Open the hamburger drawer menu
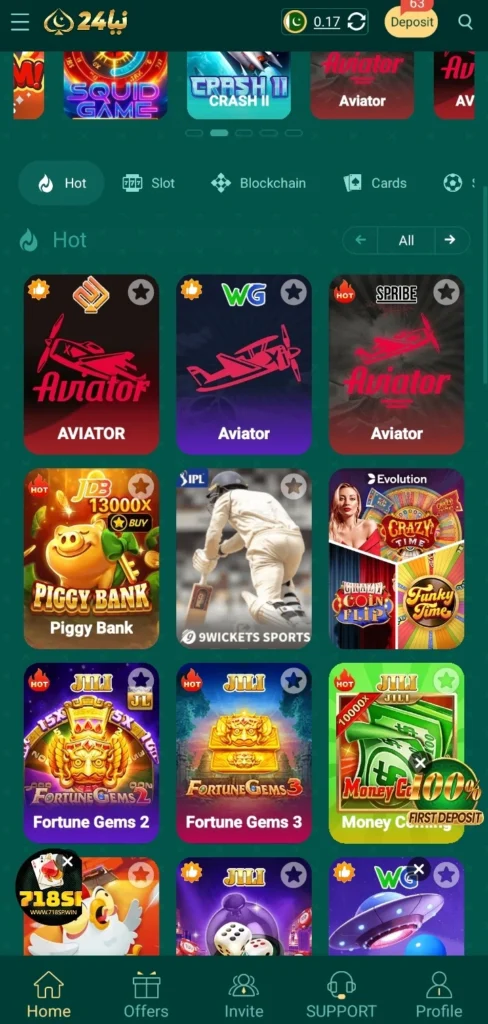Image resolution: width=488 pixels, height=1024 pixels. coord(20,22)
